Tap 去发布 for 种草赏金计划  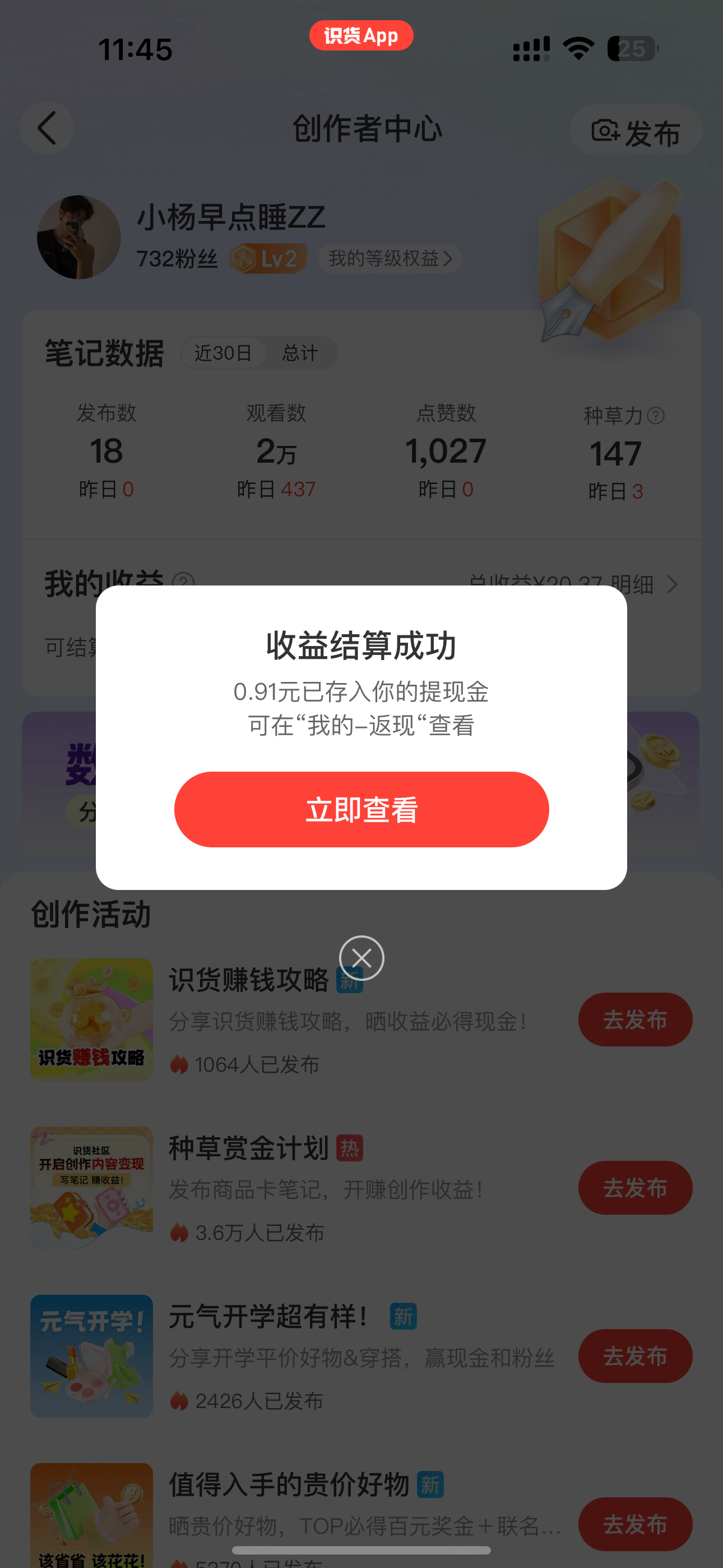coord(635,1188)
